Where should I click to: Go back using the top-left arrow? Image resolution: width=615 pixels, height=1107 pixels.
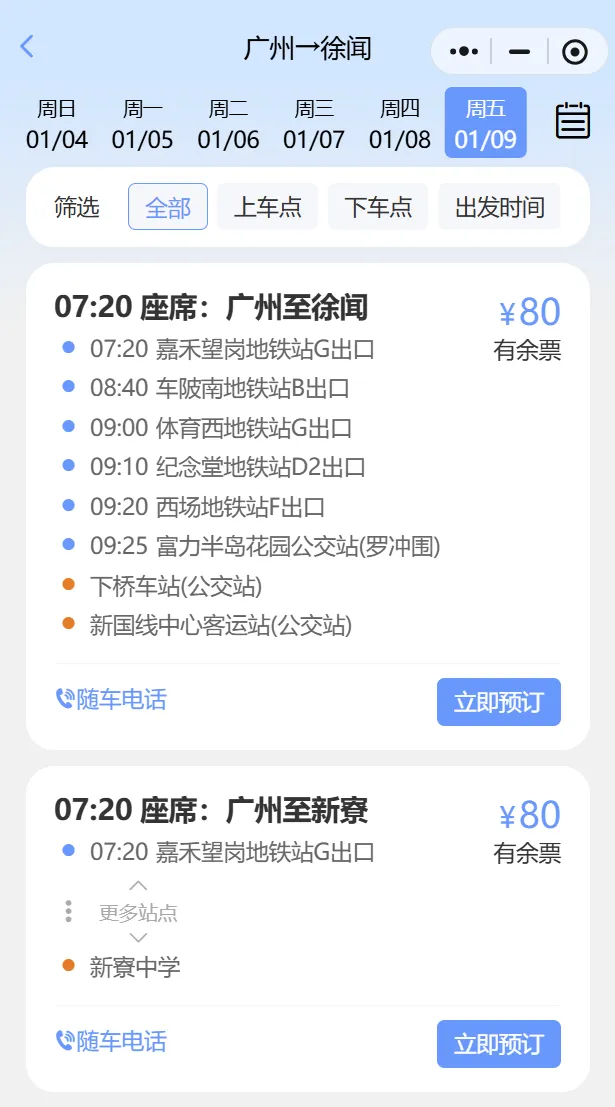pyautogui.click(x=28, y=46)
